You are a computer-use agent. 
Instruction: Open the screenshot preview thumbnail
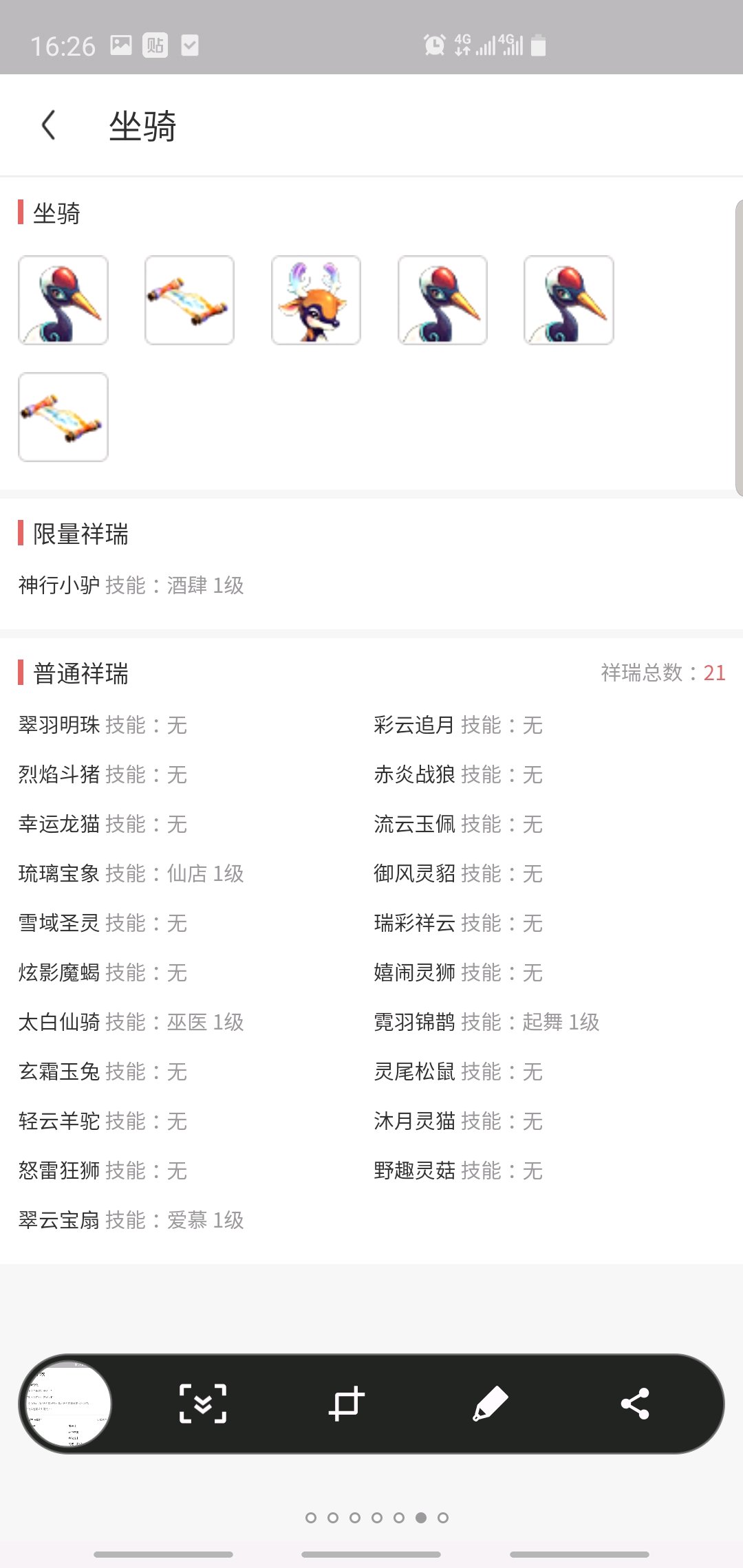[67, 1404]
